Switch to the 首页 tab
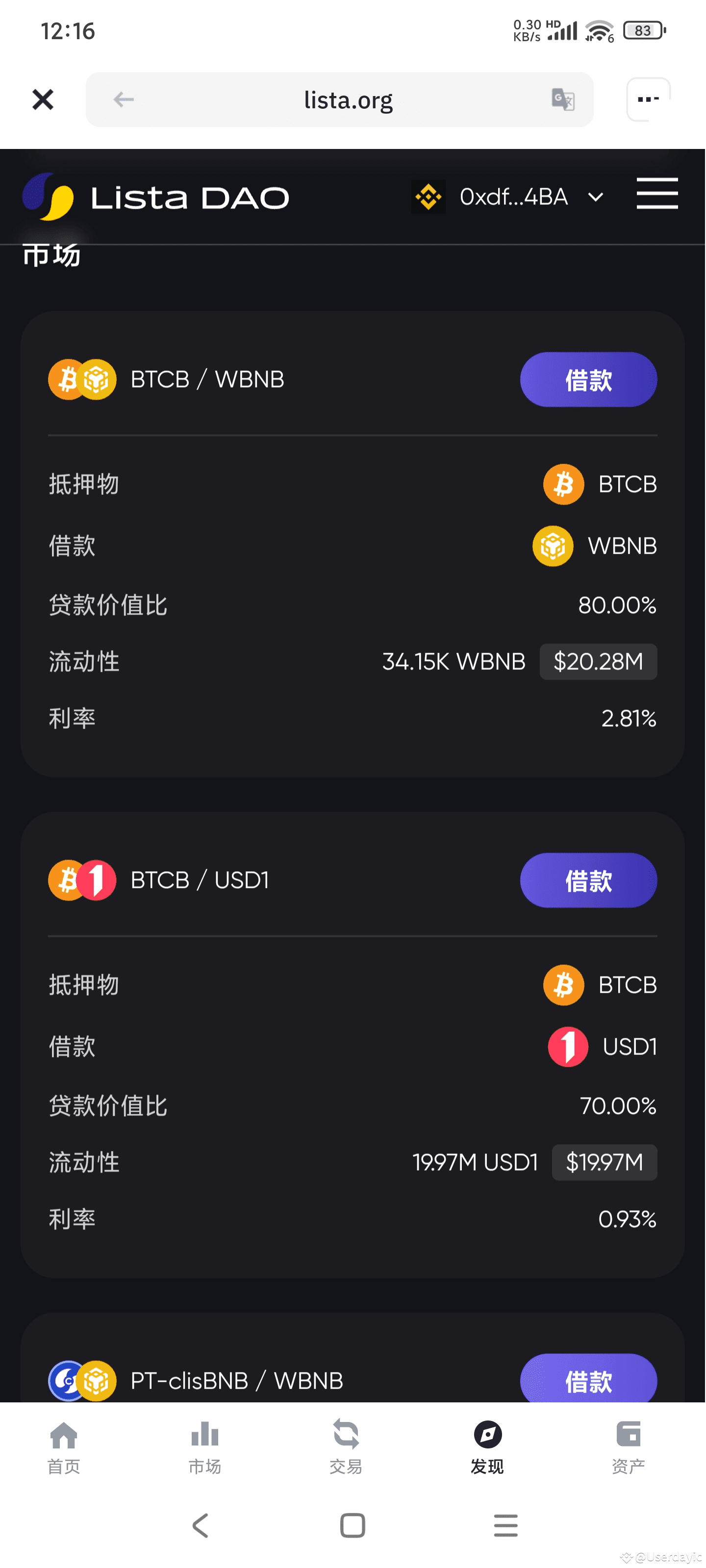Screen dimensions: 706x1568 [64, 1448]
